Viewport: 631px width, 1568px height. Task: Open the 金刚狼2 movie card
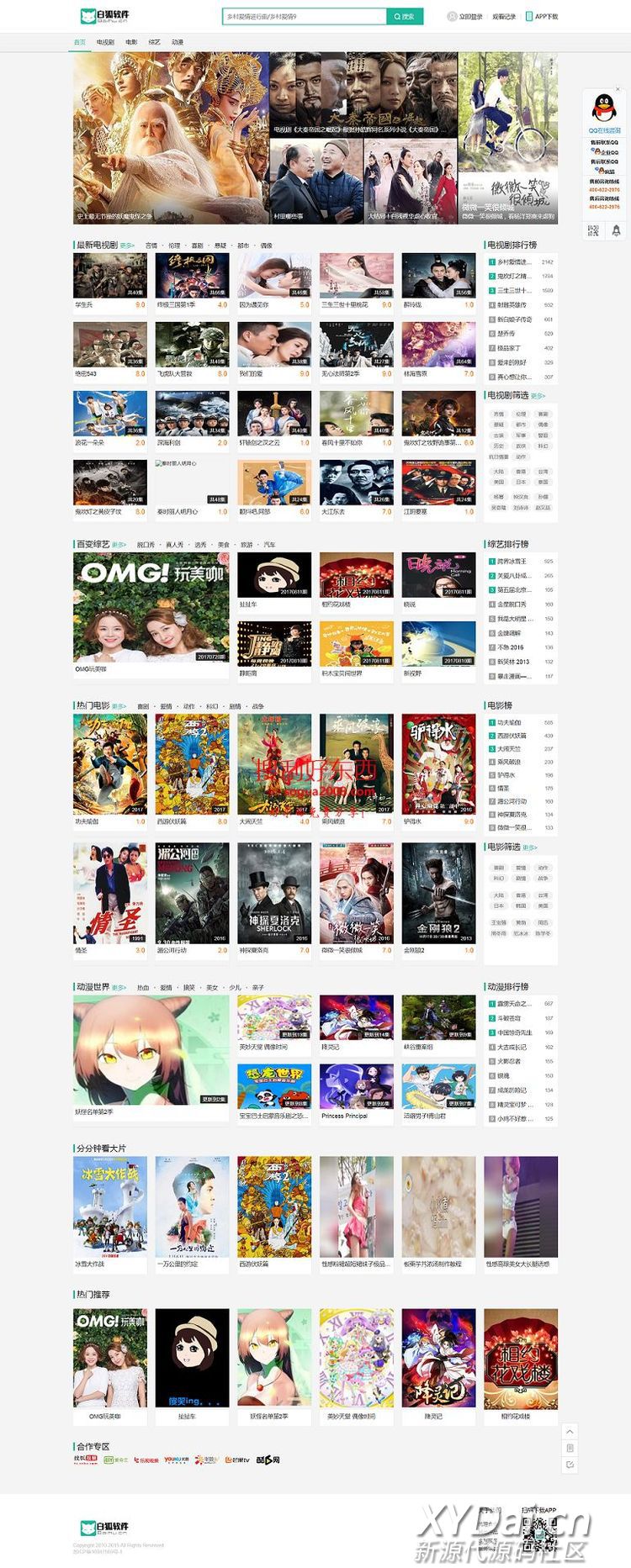pos(438,893)
